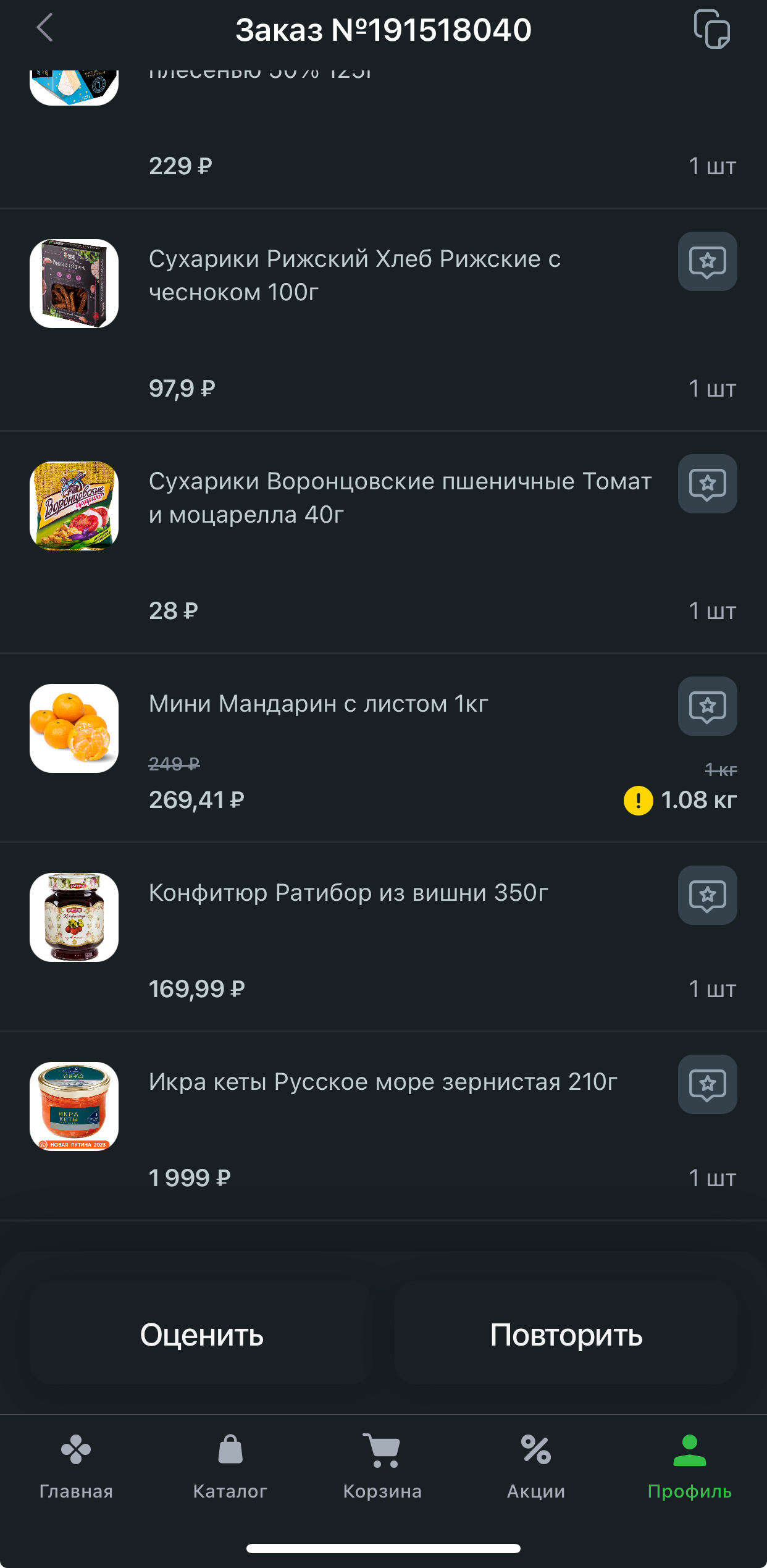The height and width of the screenshot is (1568, 767).
Task: View the Сухарики Рижский Хлеб product picture
Action: click(x=74, y=284)
